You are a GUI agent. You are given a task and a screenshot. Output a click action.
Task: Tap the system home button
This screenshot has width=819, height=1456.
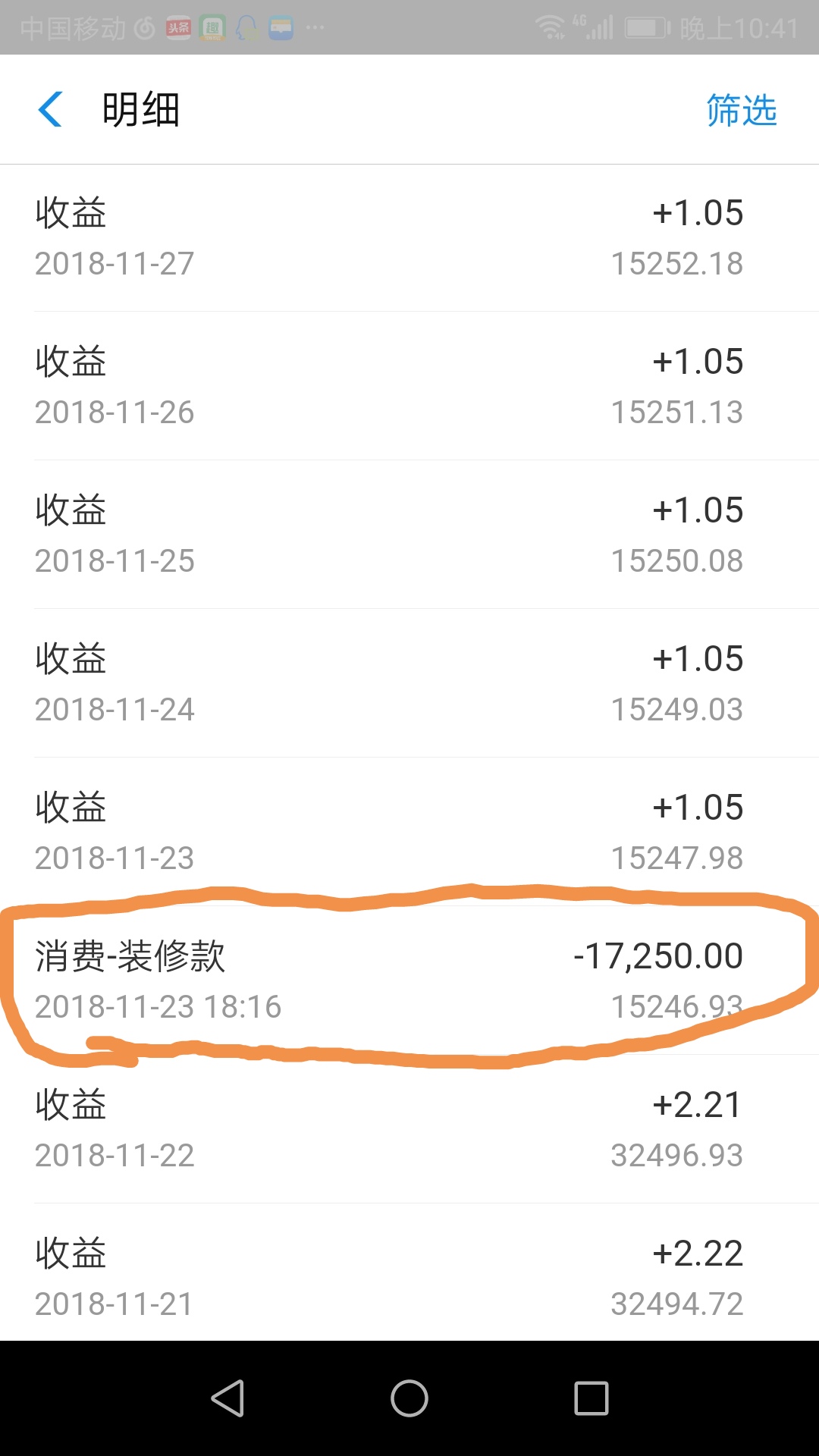(x=409, y=1398)
